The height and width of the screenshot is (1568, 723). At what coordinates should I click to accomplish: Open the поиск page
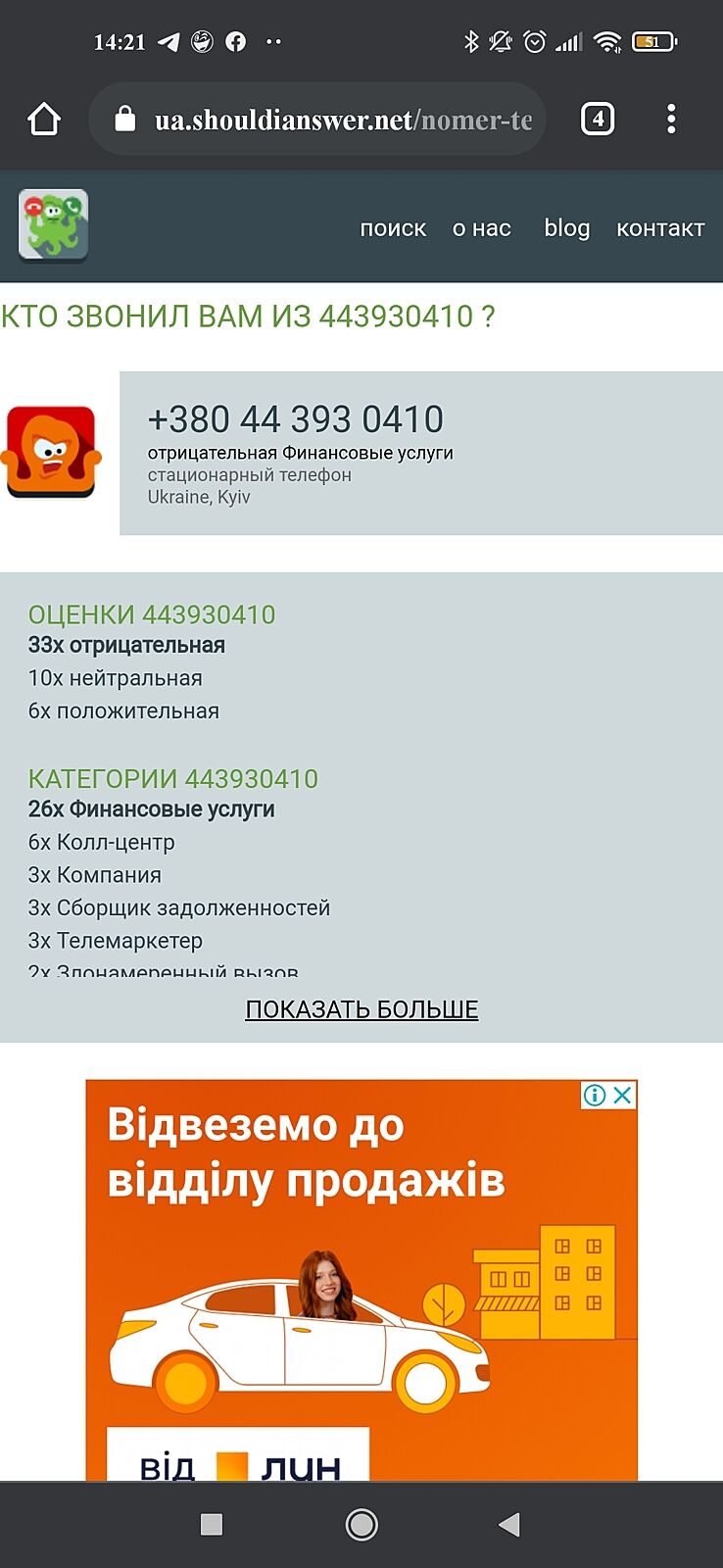tap(393, 228)
